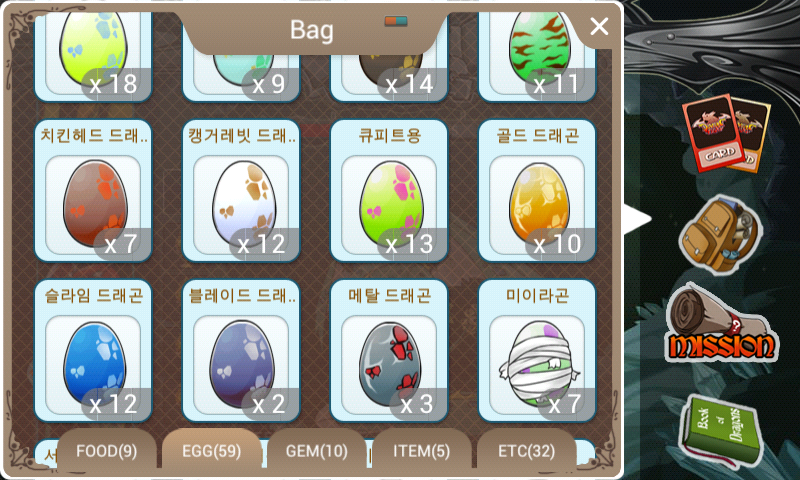Switch to the FOOD(9) tab

pos(106,452)
